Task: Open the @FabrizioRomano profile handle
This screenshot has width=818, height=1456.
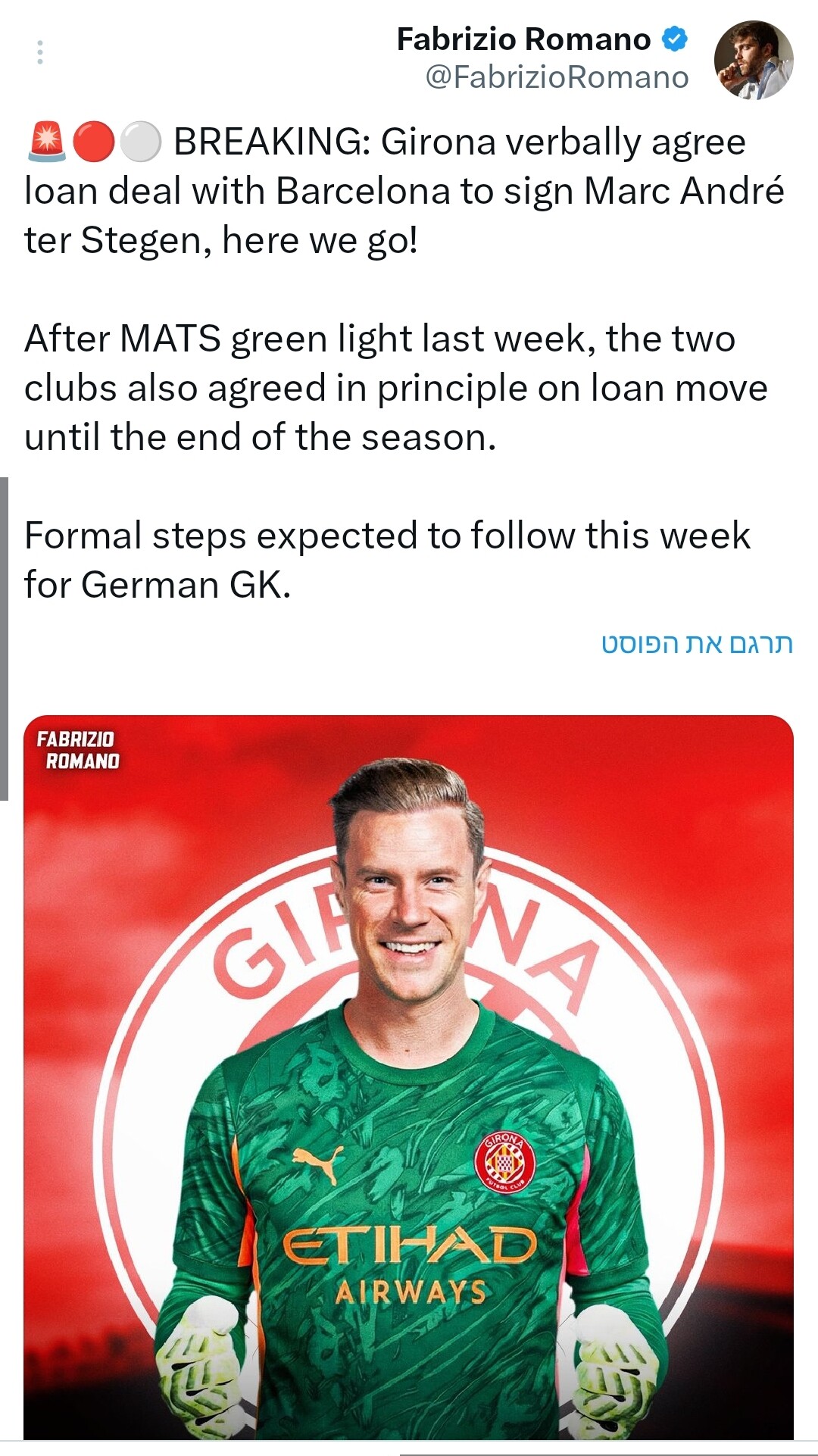Action: click(557, 77)
